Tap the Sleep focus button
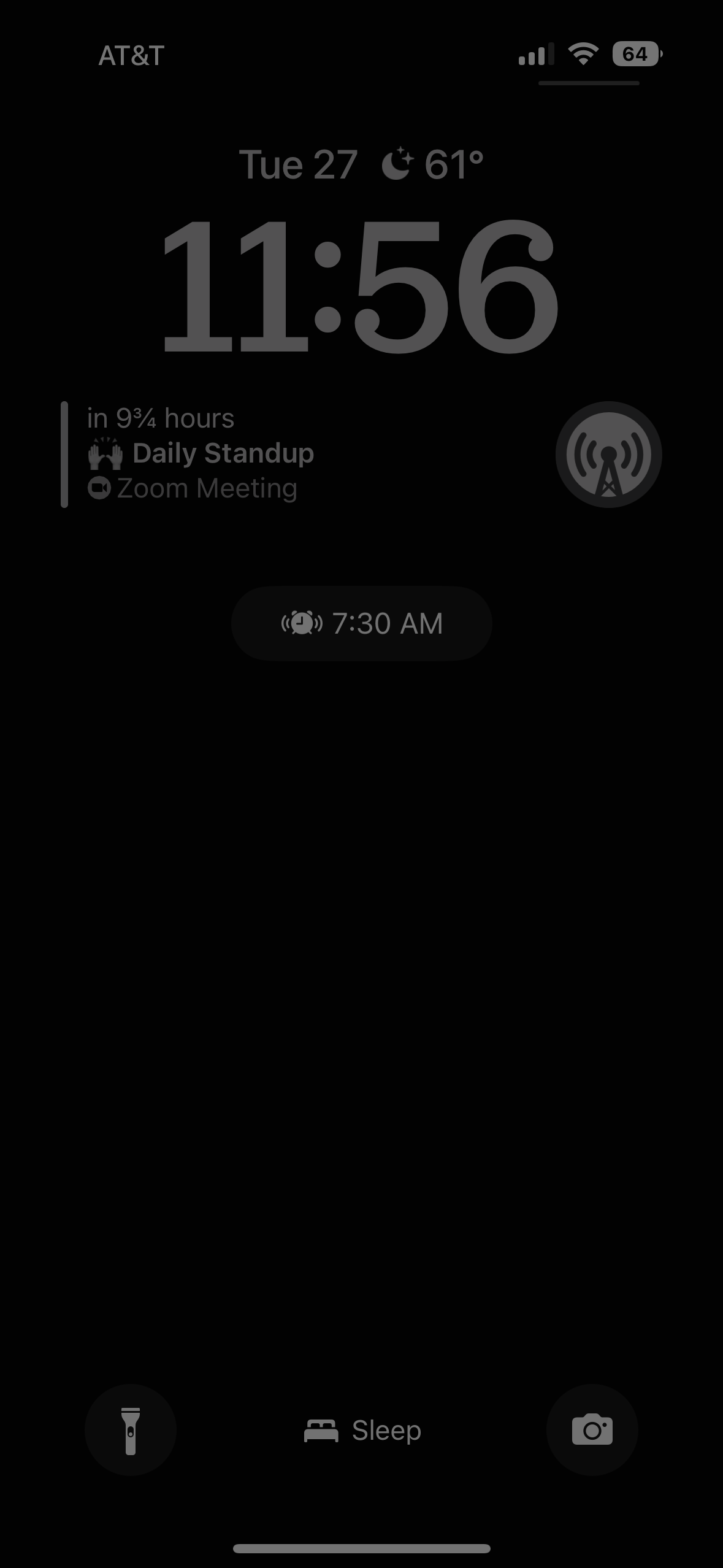Viewport: 723px width, 1568px height. (362, 1431)
